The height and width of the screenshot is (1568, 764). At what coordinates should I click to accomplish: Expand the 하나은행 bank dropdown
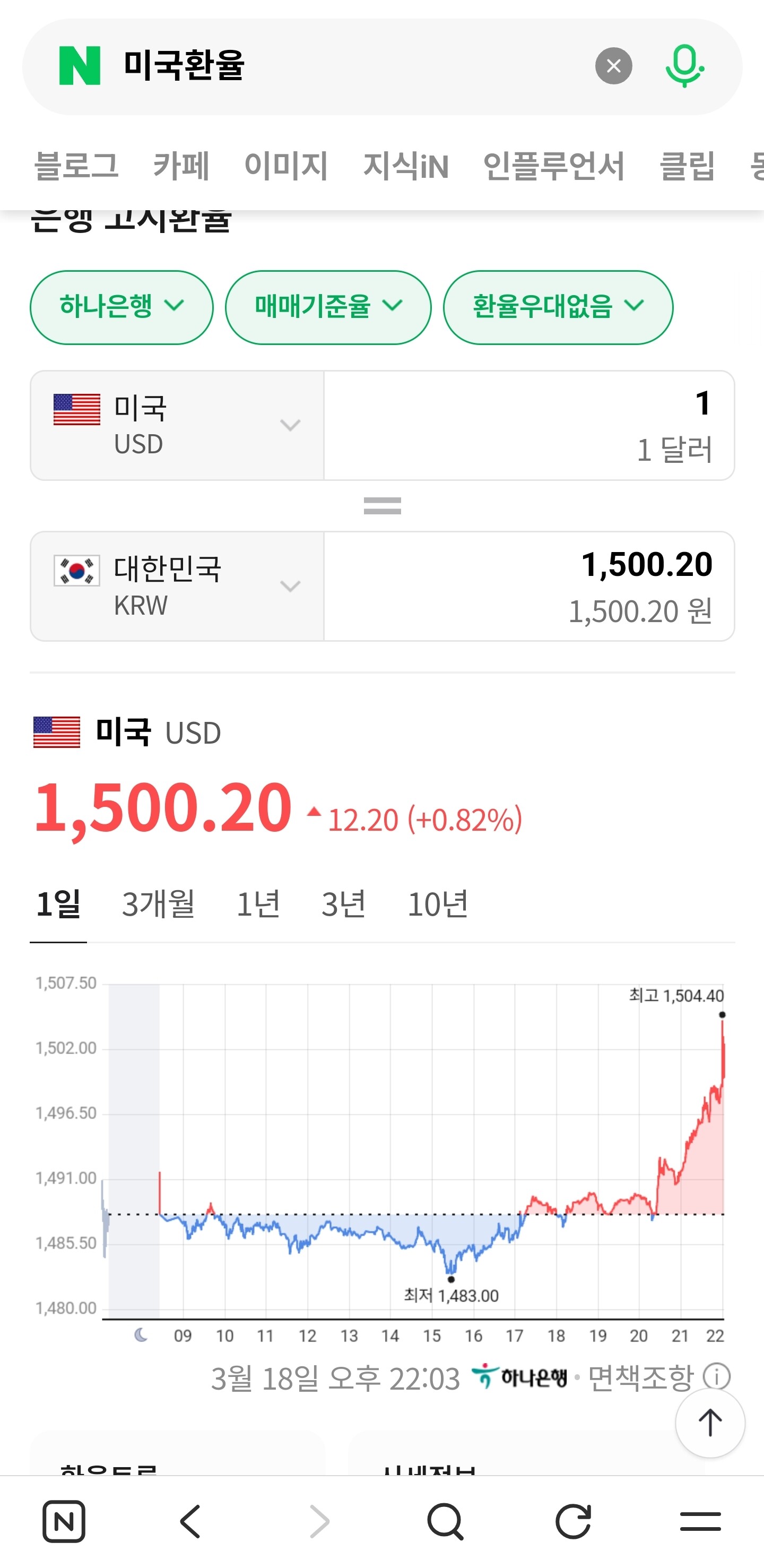(x=121, y=307)
